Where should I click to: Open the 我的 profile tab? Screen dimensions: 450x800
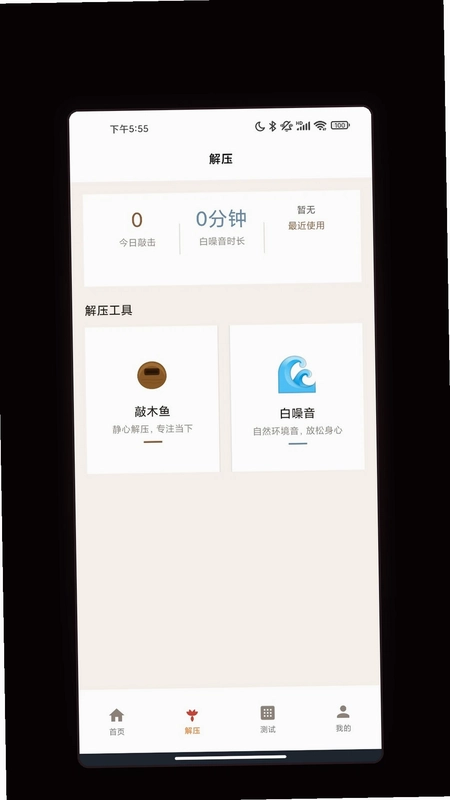343,719
